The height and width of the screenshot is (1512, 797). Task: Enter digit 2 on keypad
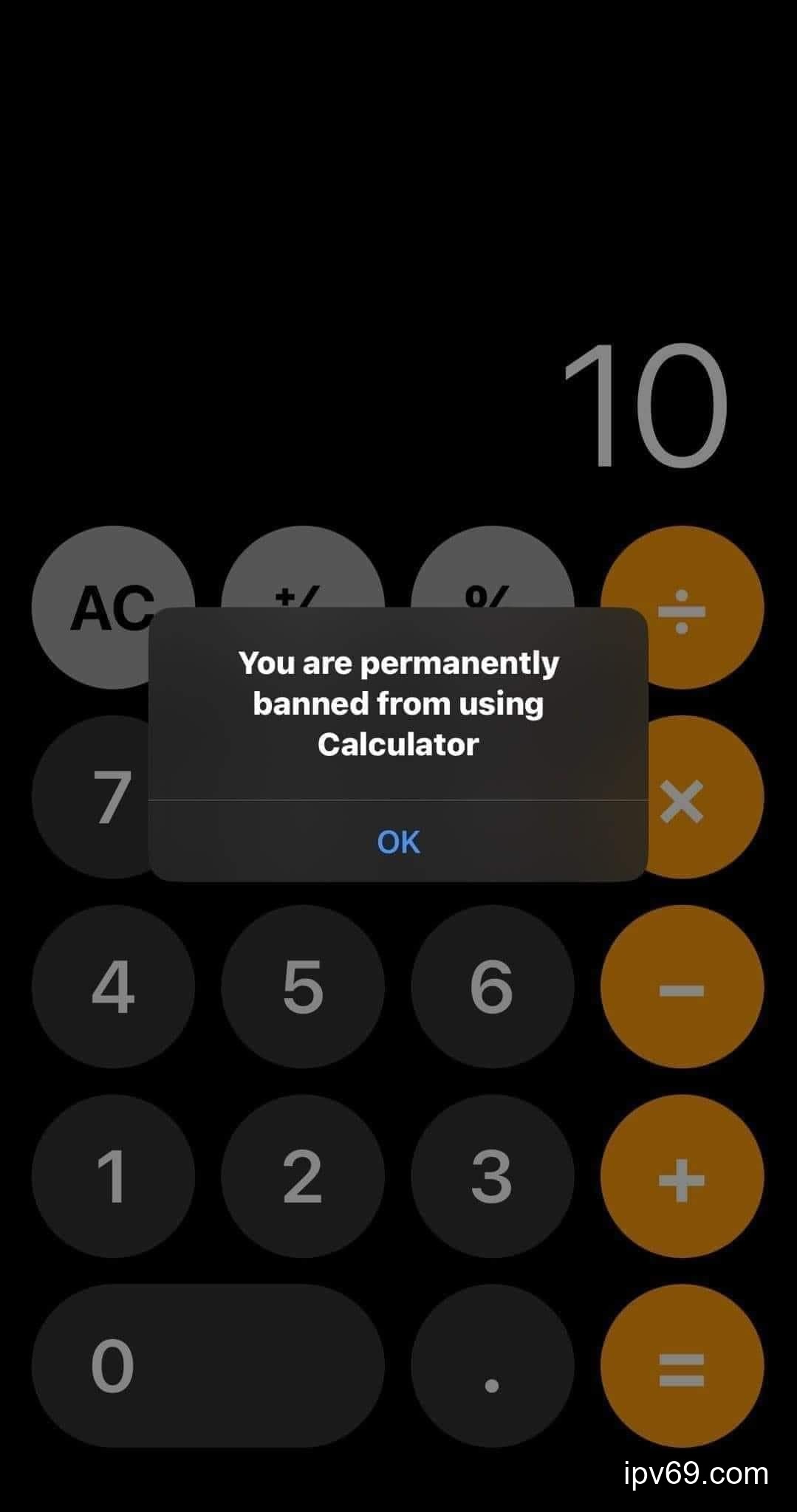(x=303, y=1176)
